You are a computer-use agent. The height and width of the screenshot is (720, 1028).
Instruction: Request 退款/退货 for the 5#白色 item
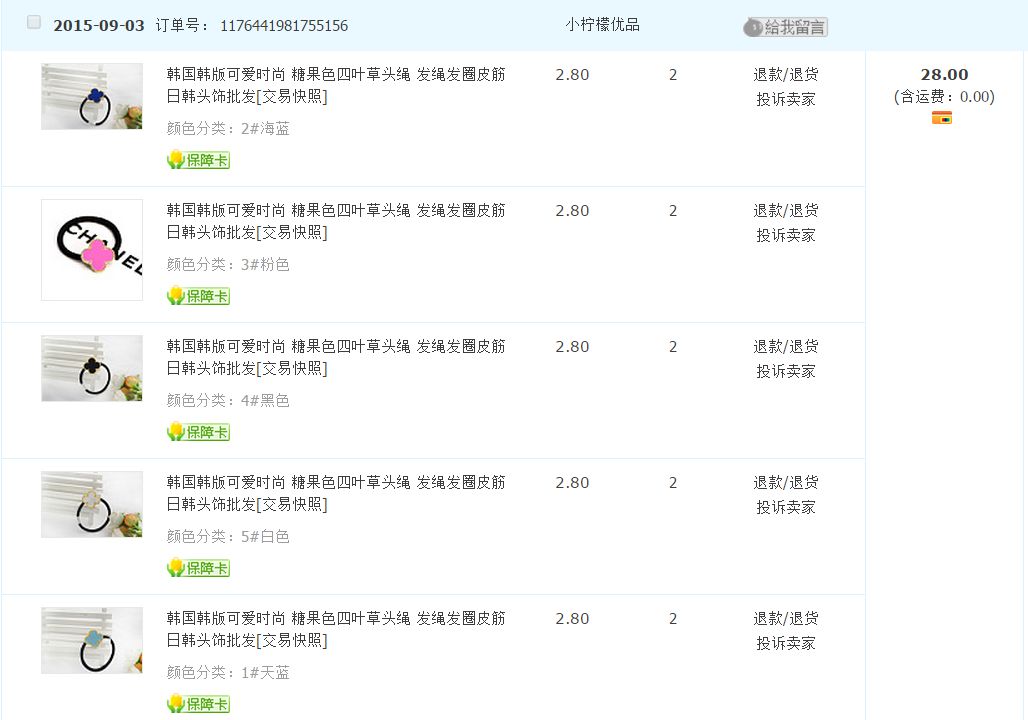point(786,483)
